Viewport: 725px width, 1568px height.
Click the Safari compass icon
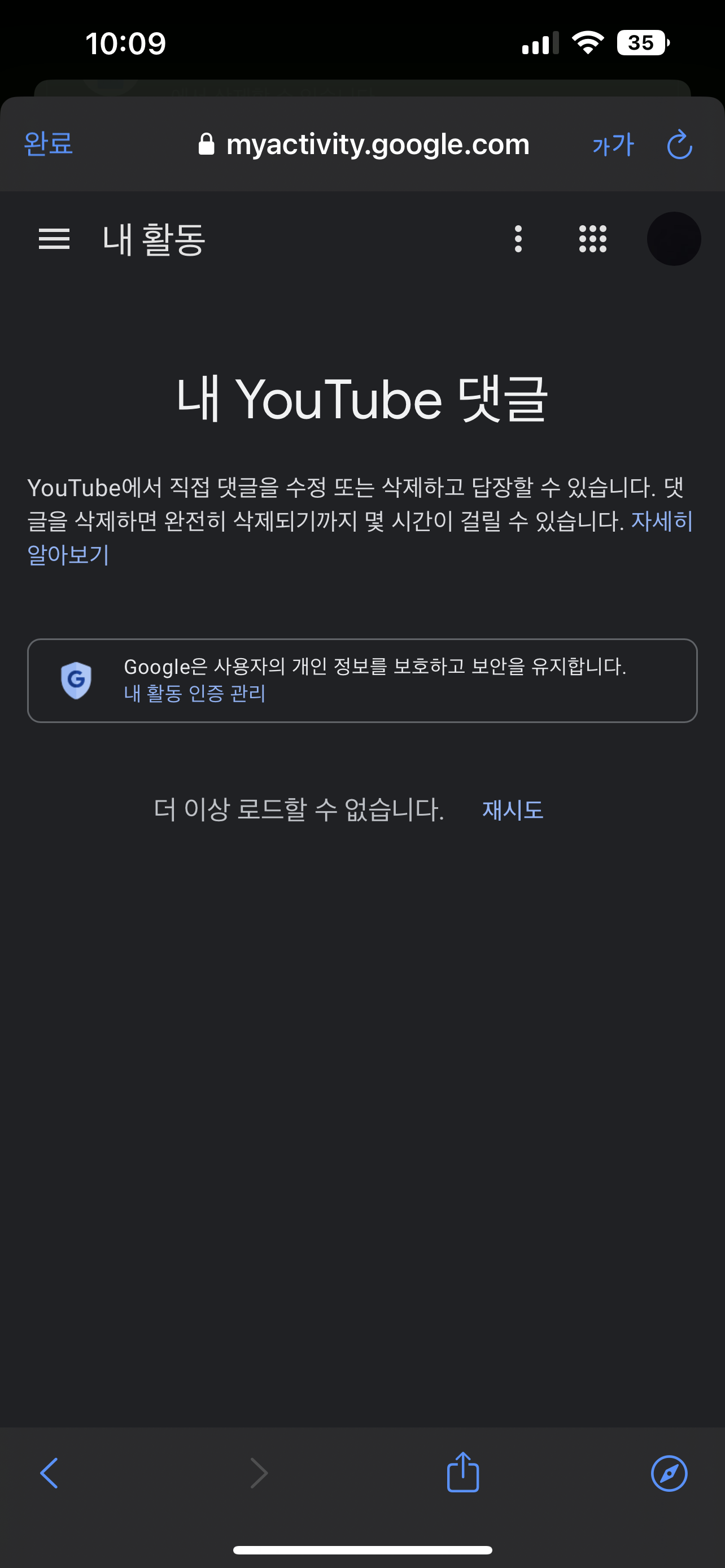point(669,1473)
